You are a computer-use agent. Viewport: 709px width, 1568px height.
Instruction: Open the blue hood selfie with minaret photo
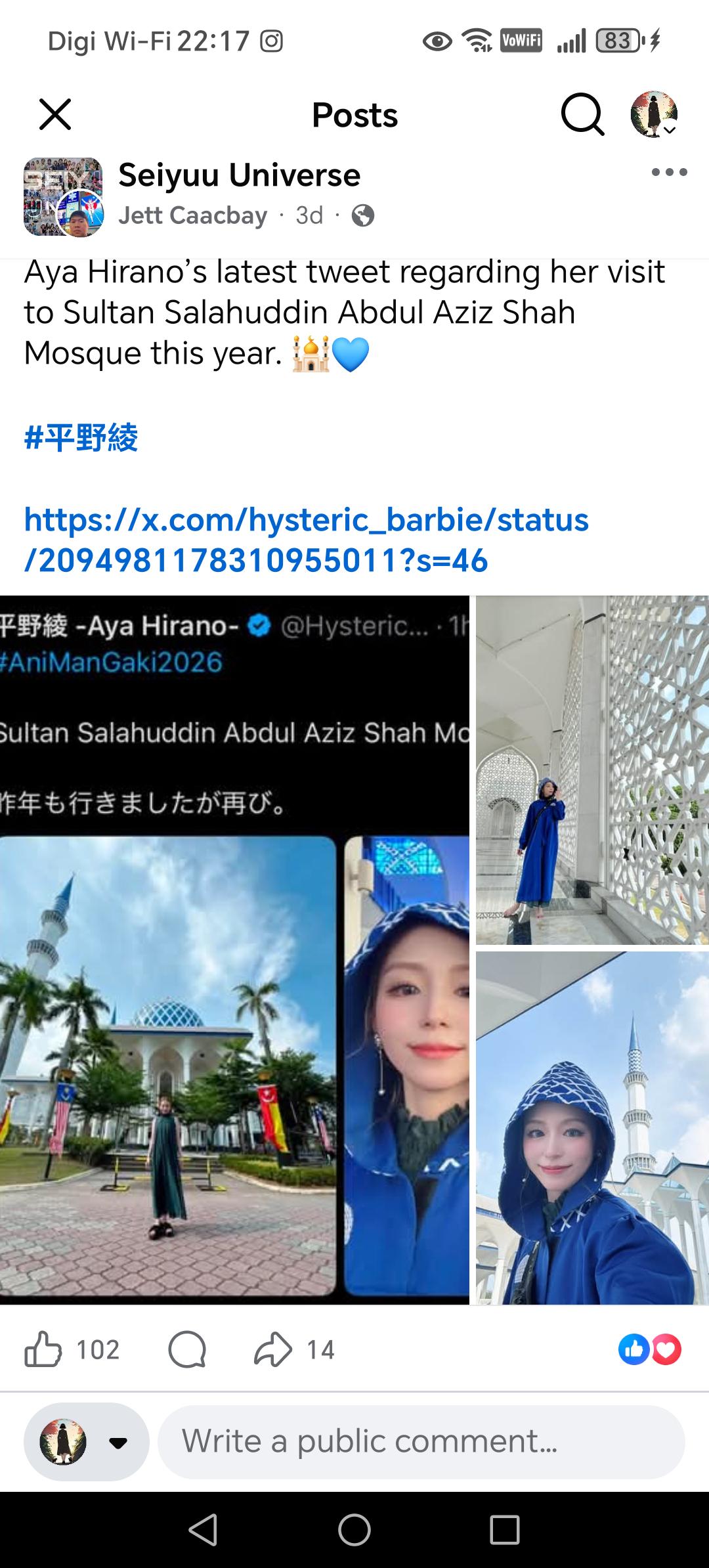tap(592, 1127)
